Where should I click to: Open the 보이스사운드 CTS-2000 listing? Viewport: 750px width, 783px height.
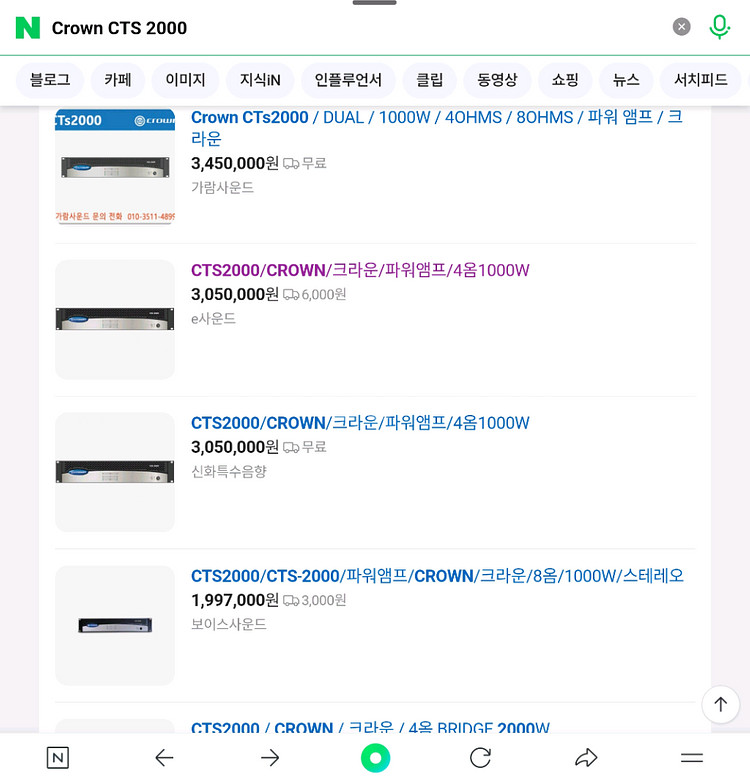[437, 576]
